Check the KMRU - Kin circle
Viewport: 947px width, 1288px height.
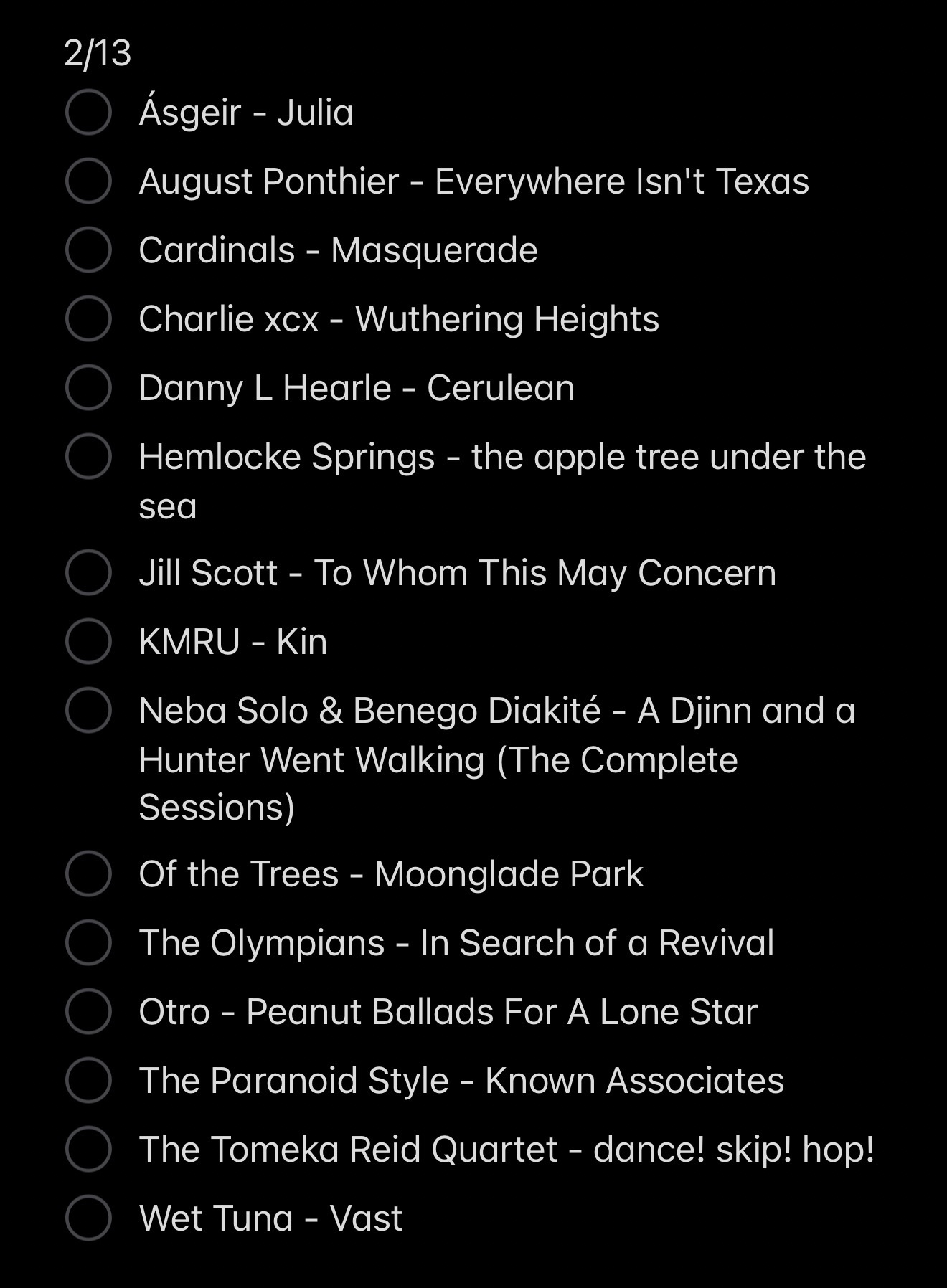click(88, 642)
